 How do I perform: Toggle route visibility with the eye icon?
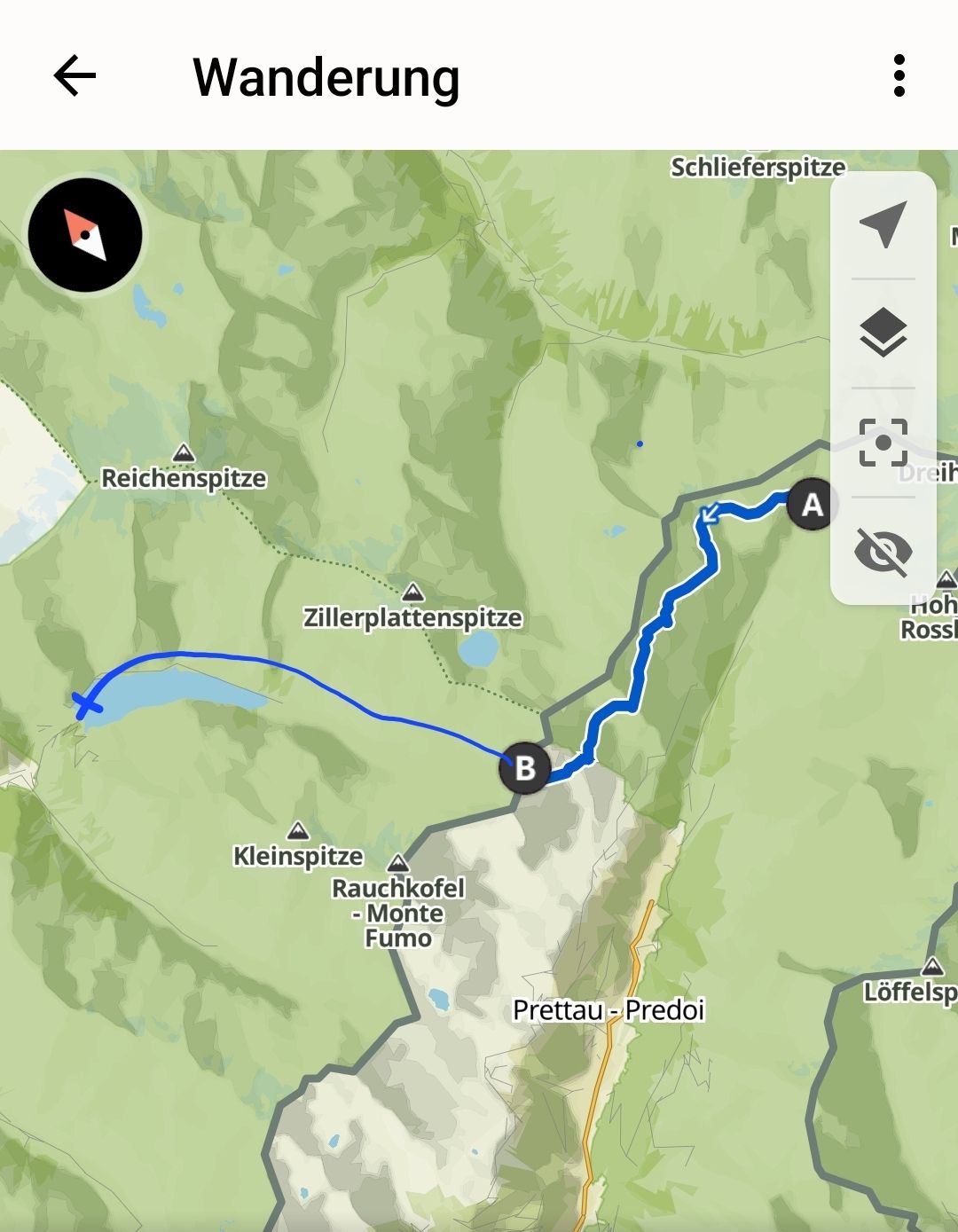[x=883, y=551]
